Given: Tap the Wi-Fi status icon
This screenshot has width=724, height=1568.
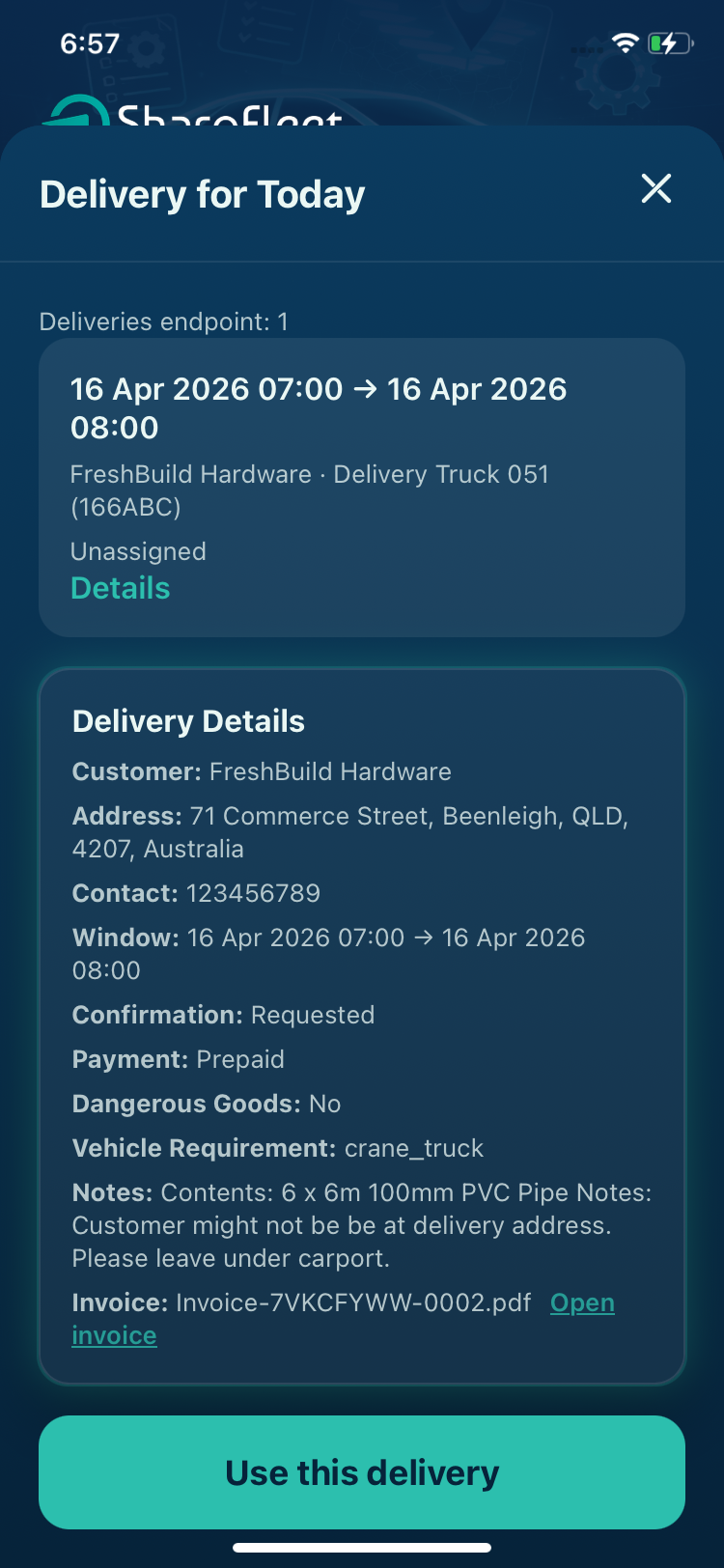Looking at the screenshot, I should tap(627, 42).
